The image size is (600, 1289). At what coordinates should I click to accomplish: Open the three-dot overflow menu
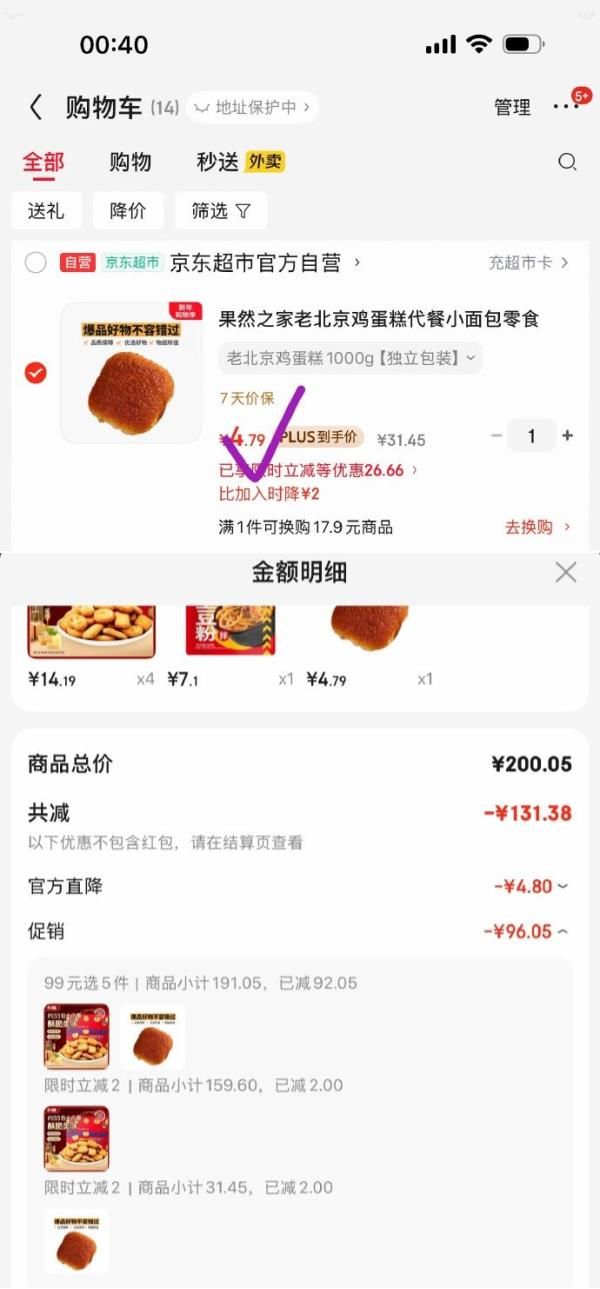pyautogui.click(x=565, y=106)
